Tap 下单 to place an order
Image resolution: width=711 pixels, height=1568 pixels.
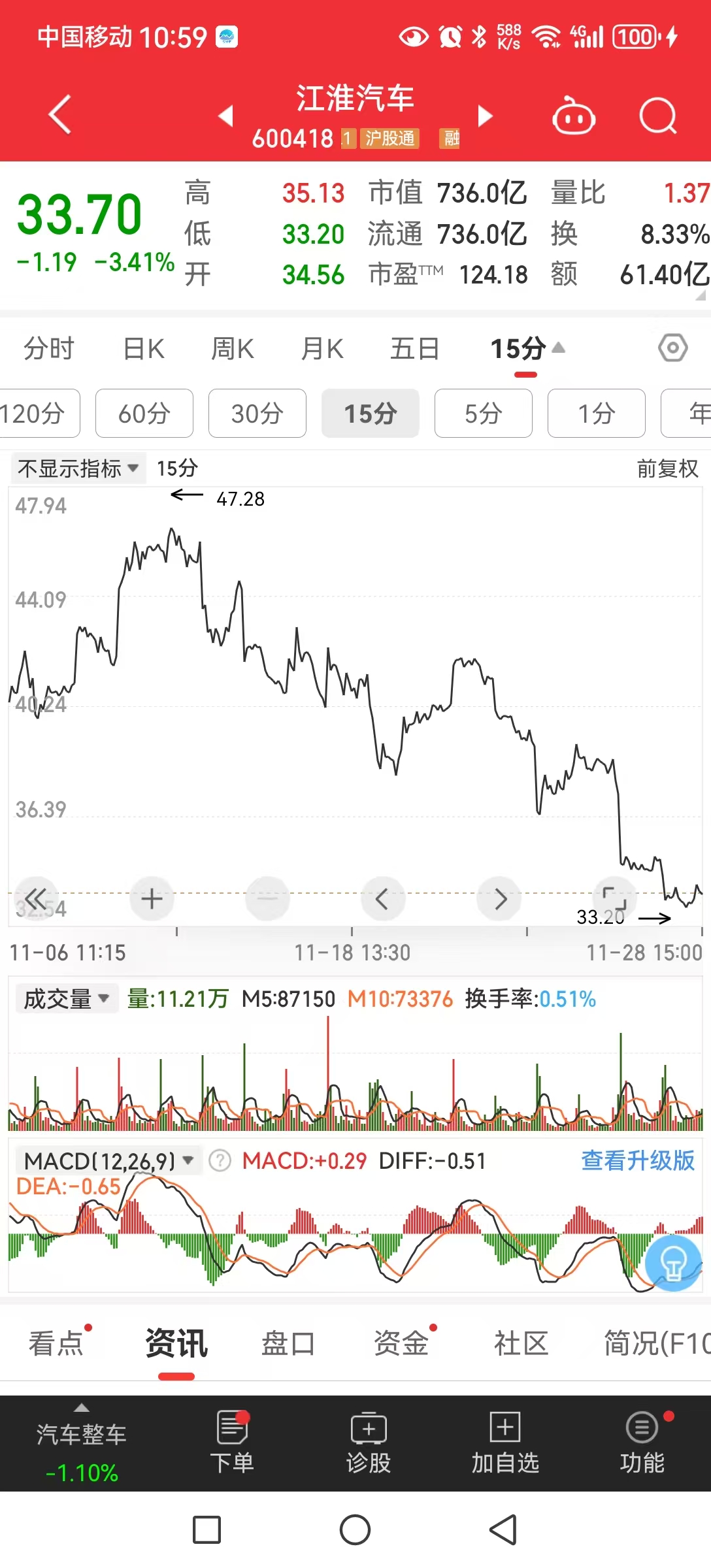232,1443
